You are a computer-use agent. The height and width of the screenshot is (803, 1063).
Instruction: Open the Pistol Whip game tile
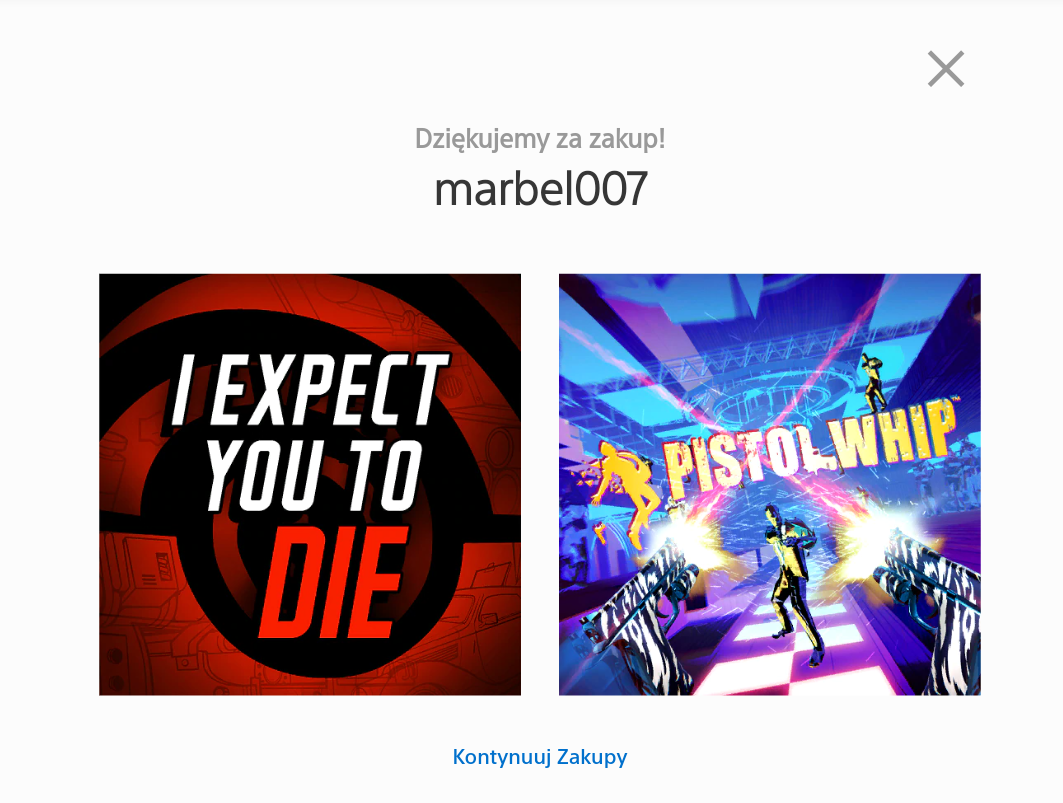click(769, 484)
